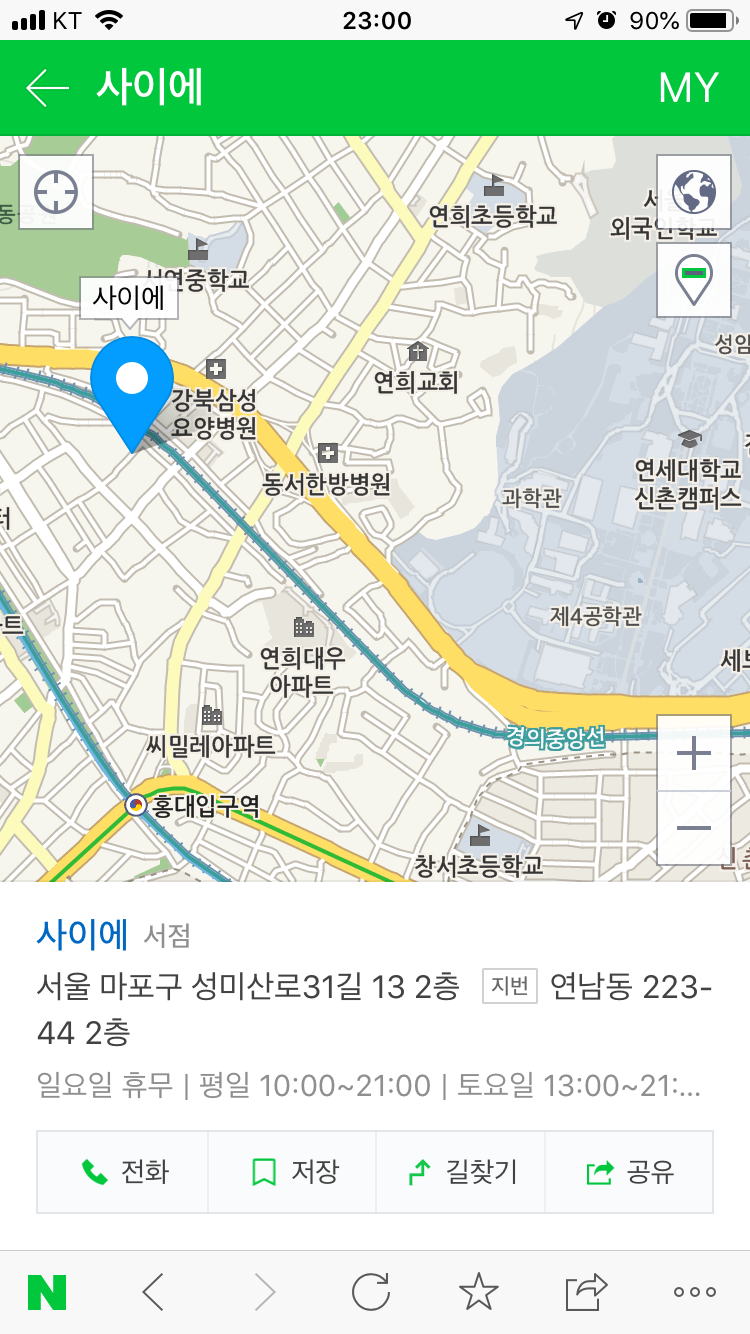Viewport: 750px width, 1334px height.
Task: Share this place with 공유
Action: (x=629, y=1172)
